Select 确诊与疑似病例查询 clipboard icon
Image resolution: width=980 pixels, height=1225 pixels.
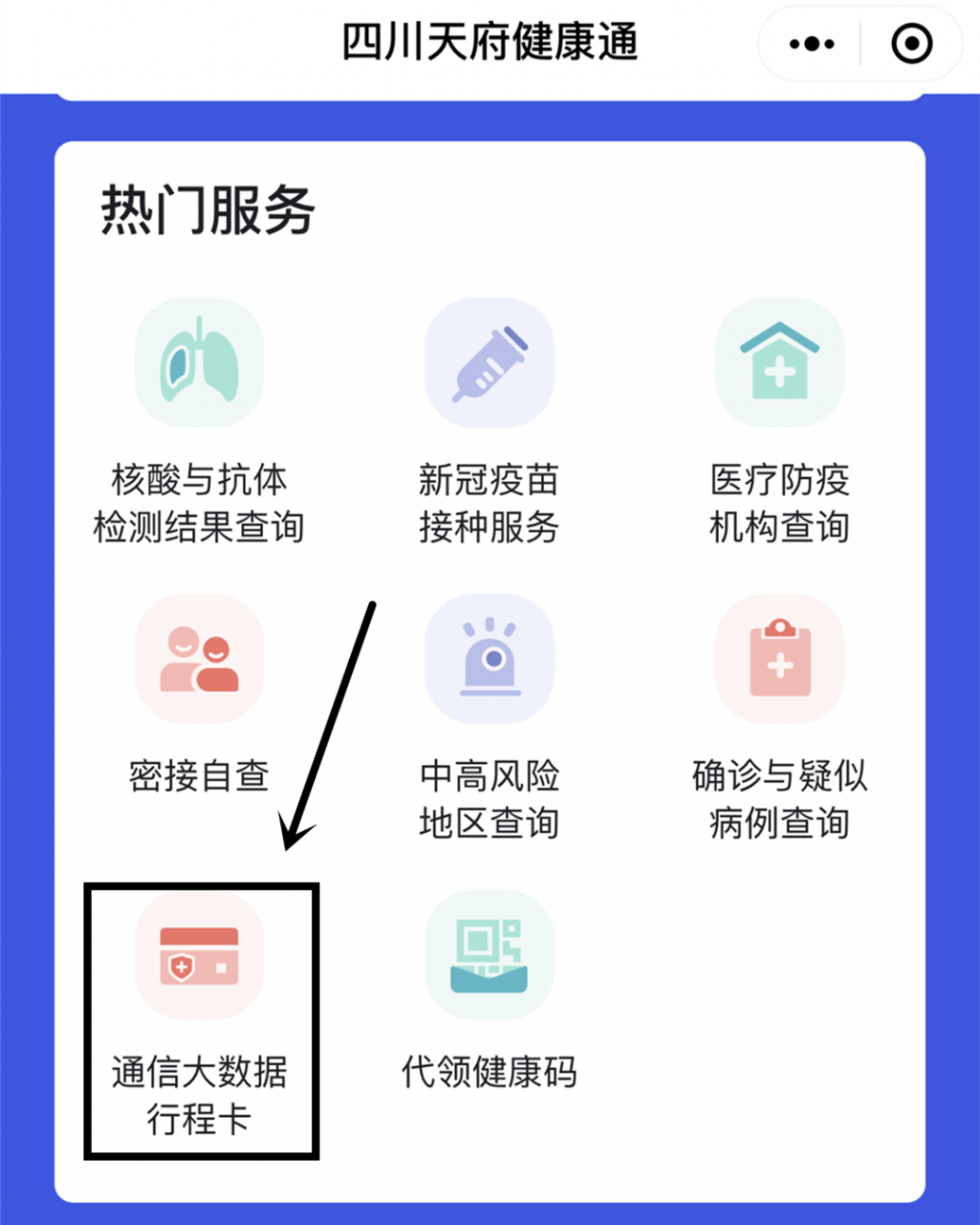click(x=780, y=660)
